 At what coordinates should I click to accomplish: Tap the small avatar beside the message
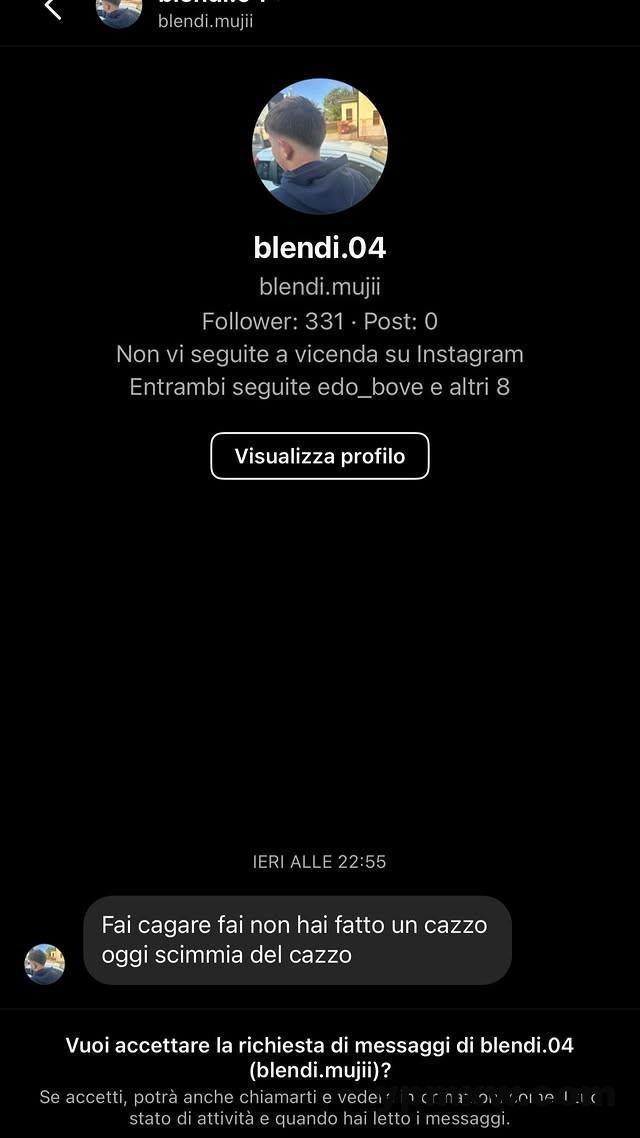(x=45, y=964)
